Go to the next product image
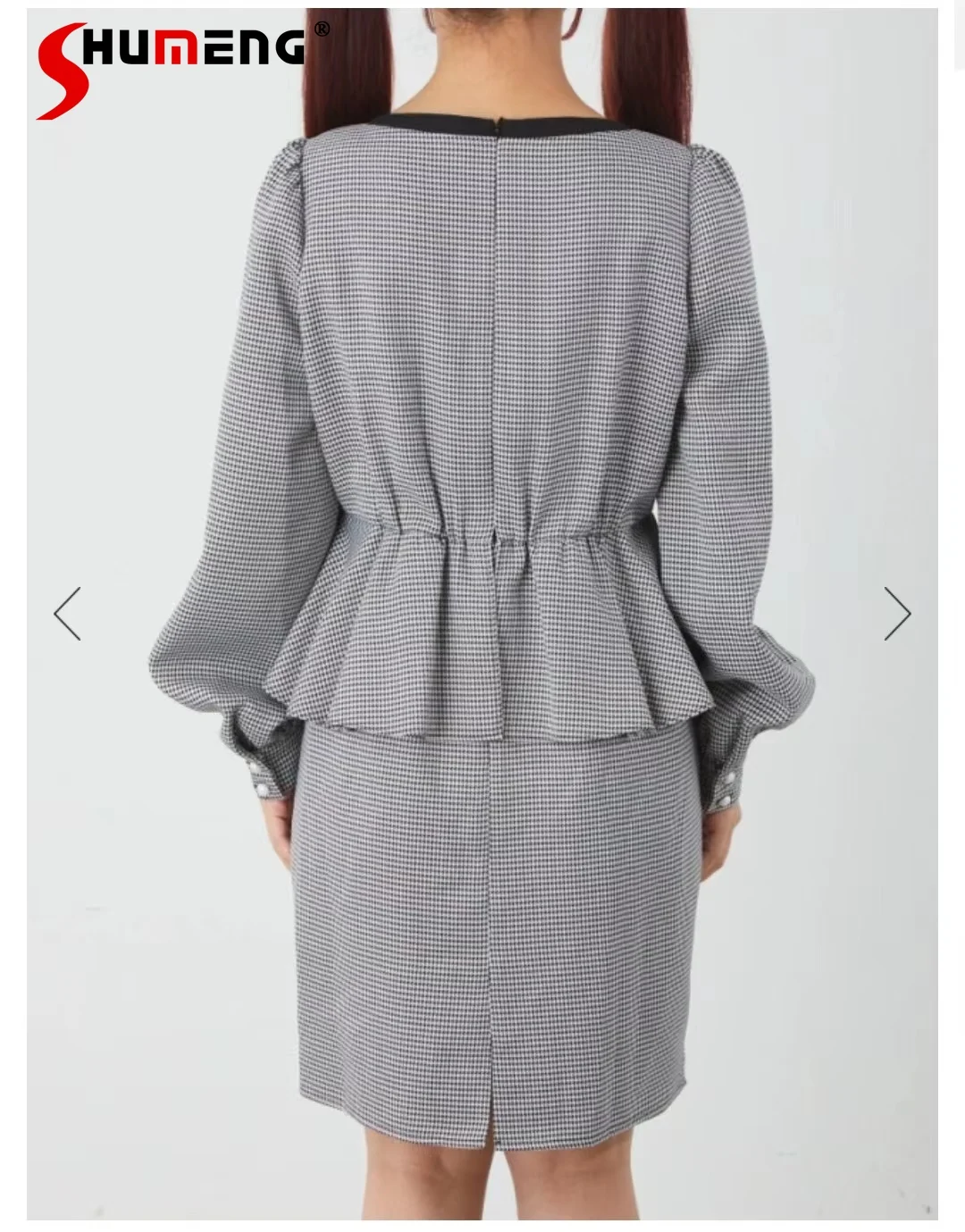Image resolution: width=965 pixels, height=1232 pixels. (x=897, y=614)
